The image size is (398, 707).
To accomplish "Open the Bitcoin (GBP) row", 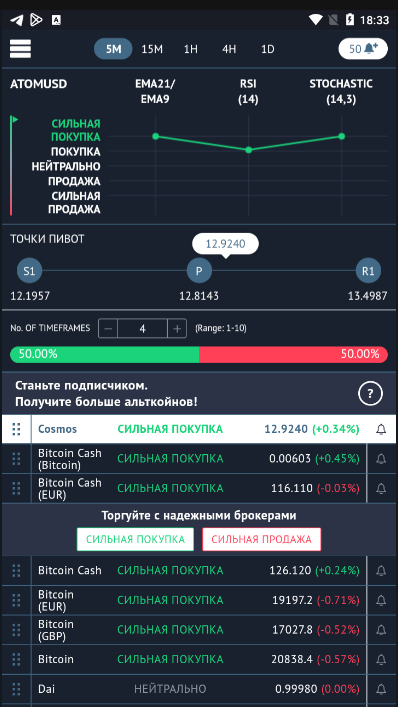I will coord(198,630).
